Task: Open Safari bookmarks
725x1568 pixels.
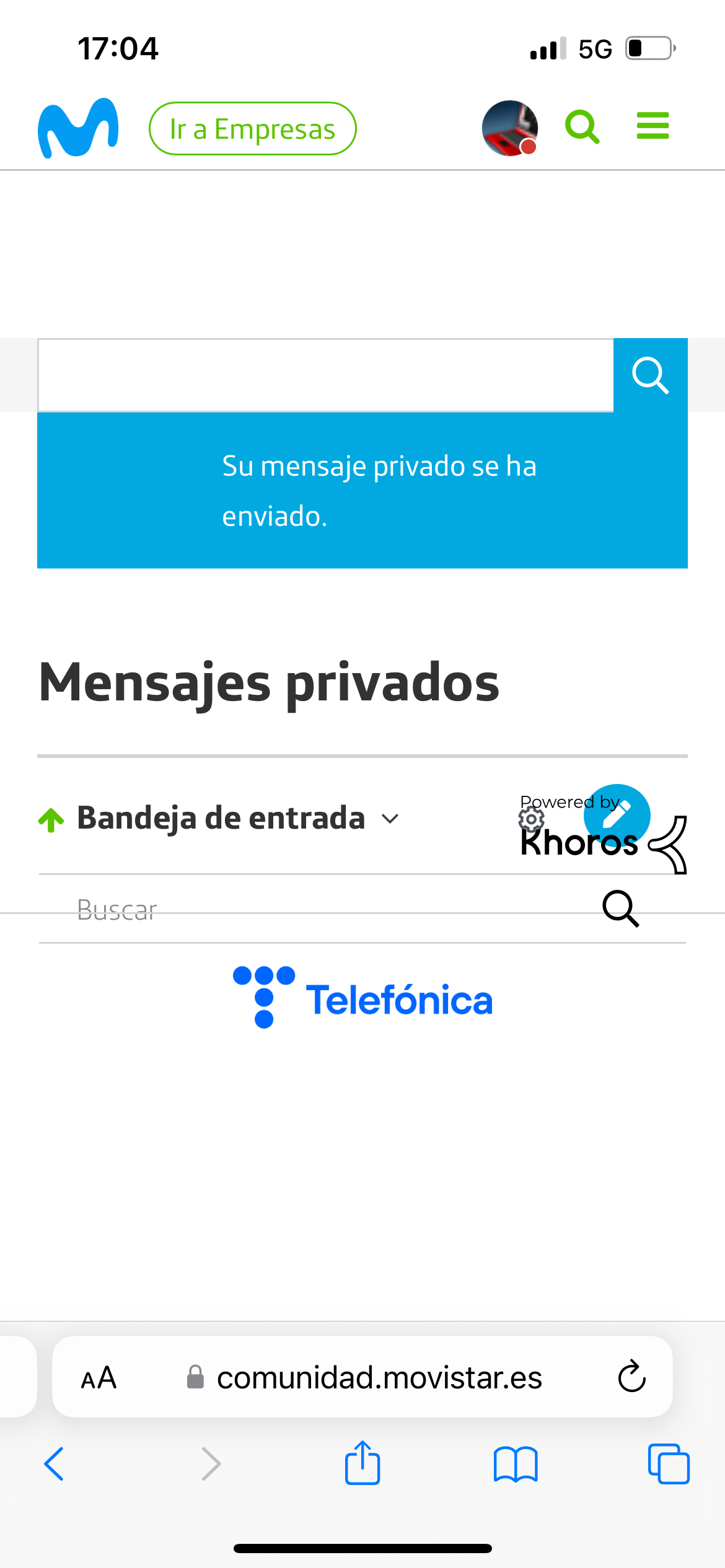Action: click(x=516, y=1464)
